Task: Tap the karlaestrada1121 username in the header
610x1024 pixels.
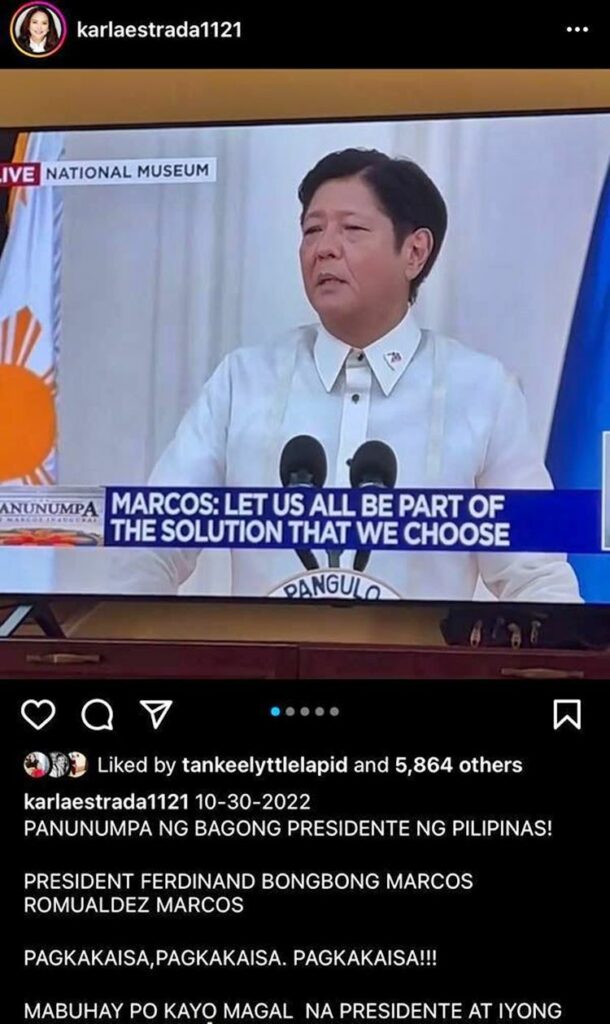Action: [x=159, y=30]
